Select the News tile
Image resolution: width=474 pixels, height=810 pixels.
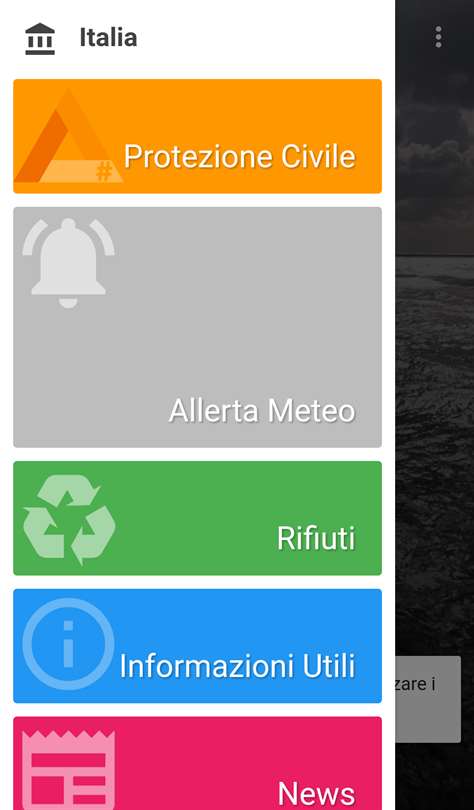coord(197,763)
